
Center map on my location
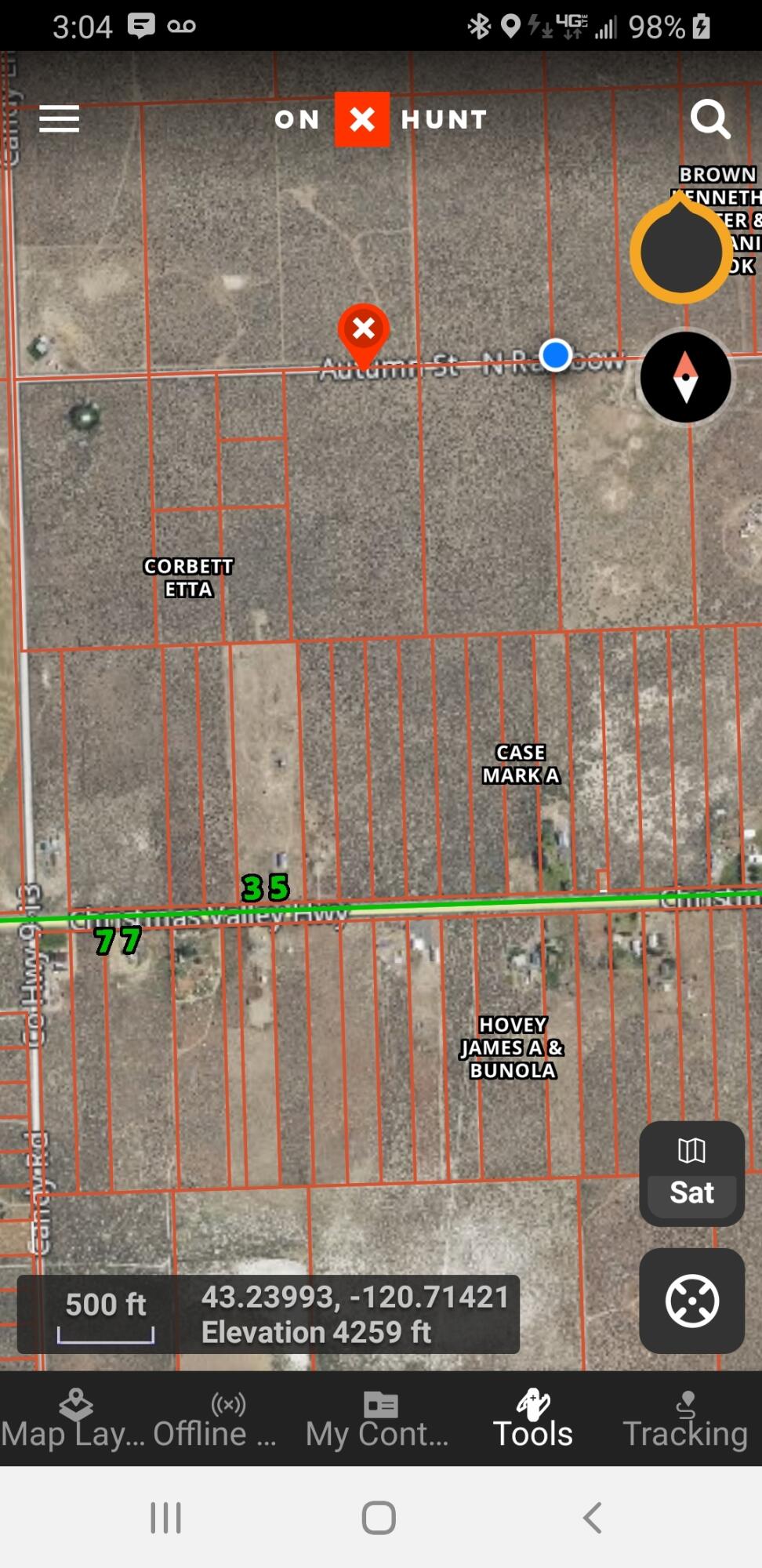pyautogui.click(x=691, y=1301)
